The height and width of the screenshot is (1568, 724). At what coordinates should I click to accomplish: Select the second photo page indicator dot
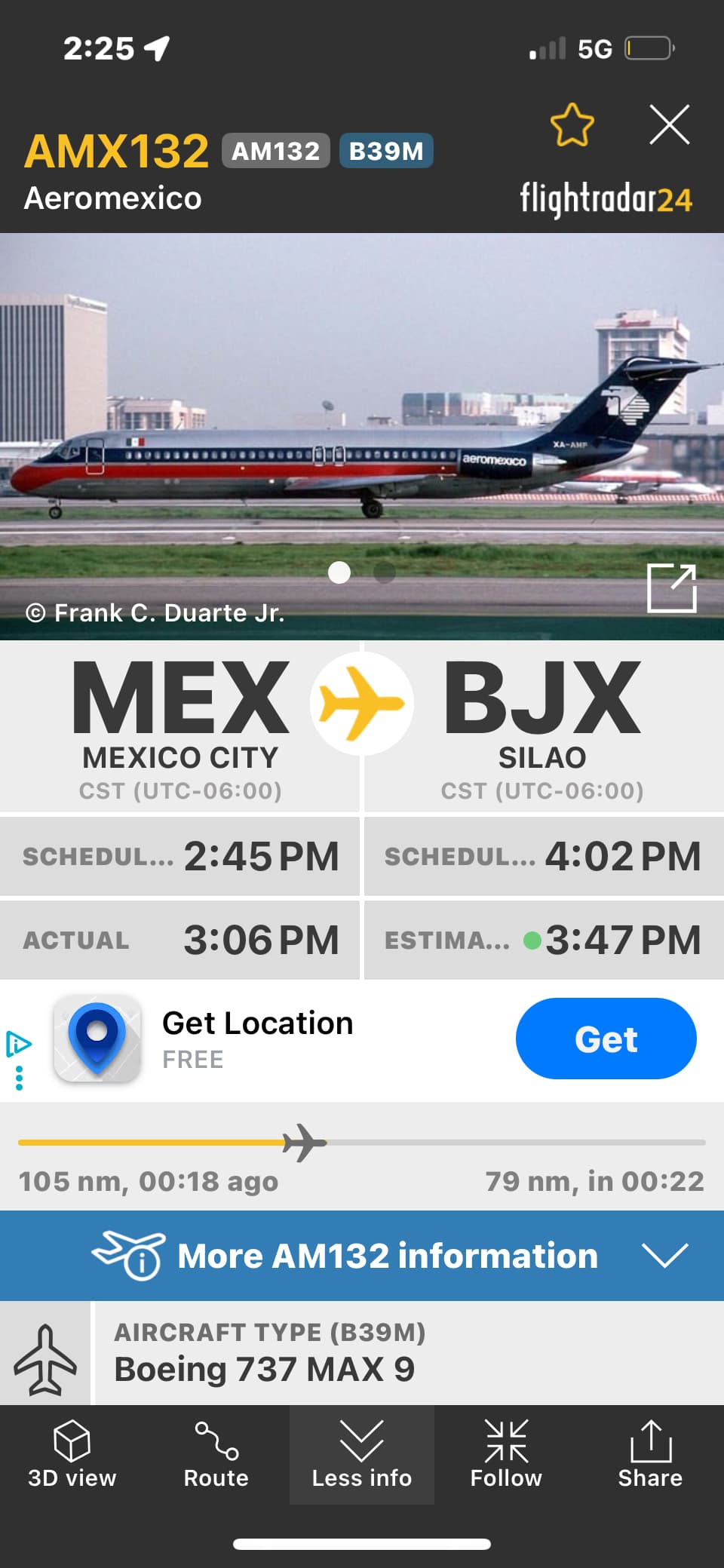(x=385, y=573)
